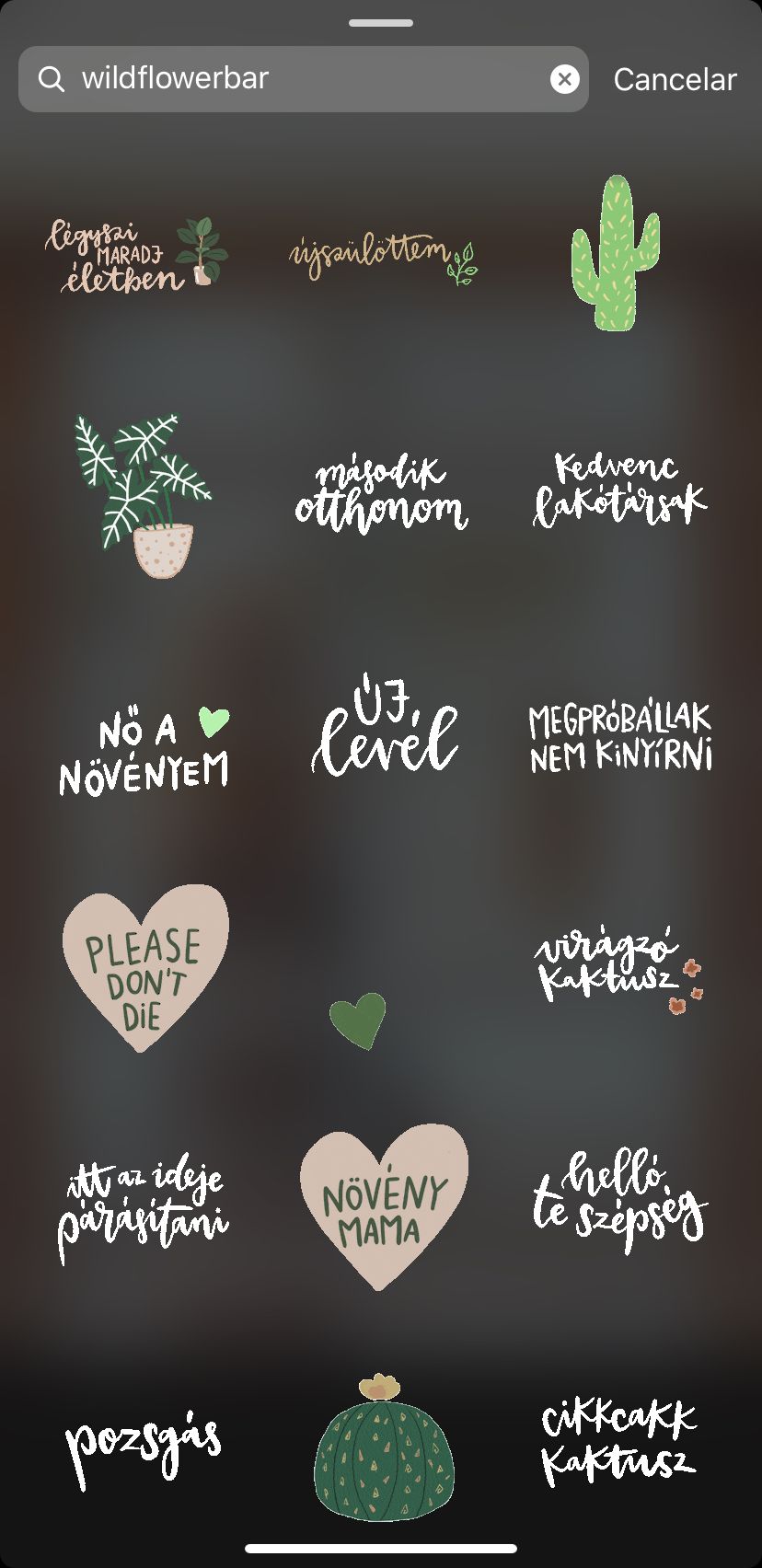Add the round flowering cactus sticker
This screenshot has width=762, height=1568.
[383, 1450]
